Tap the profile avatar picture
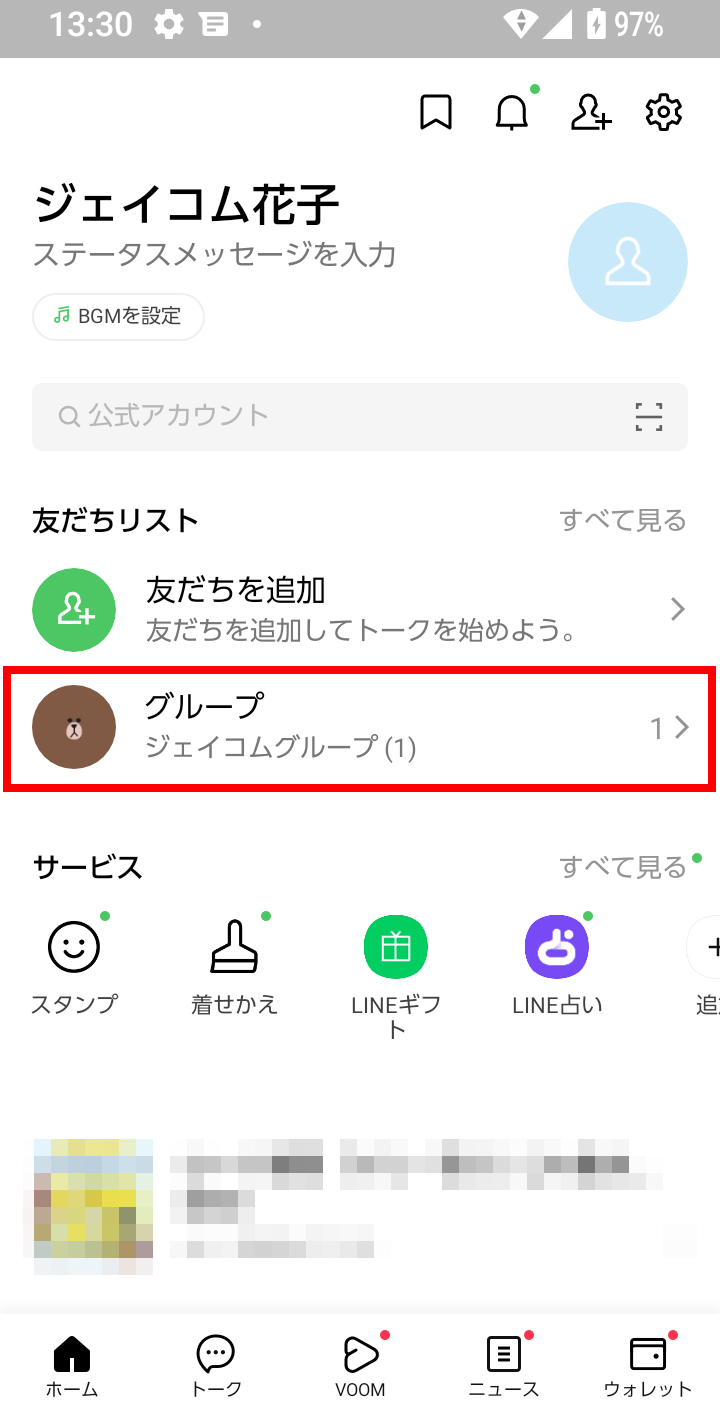The height and width of the screenshot is (1424, 720). coord(628,262)
